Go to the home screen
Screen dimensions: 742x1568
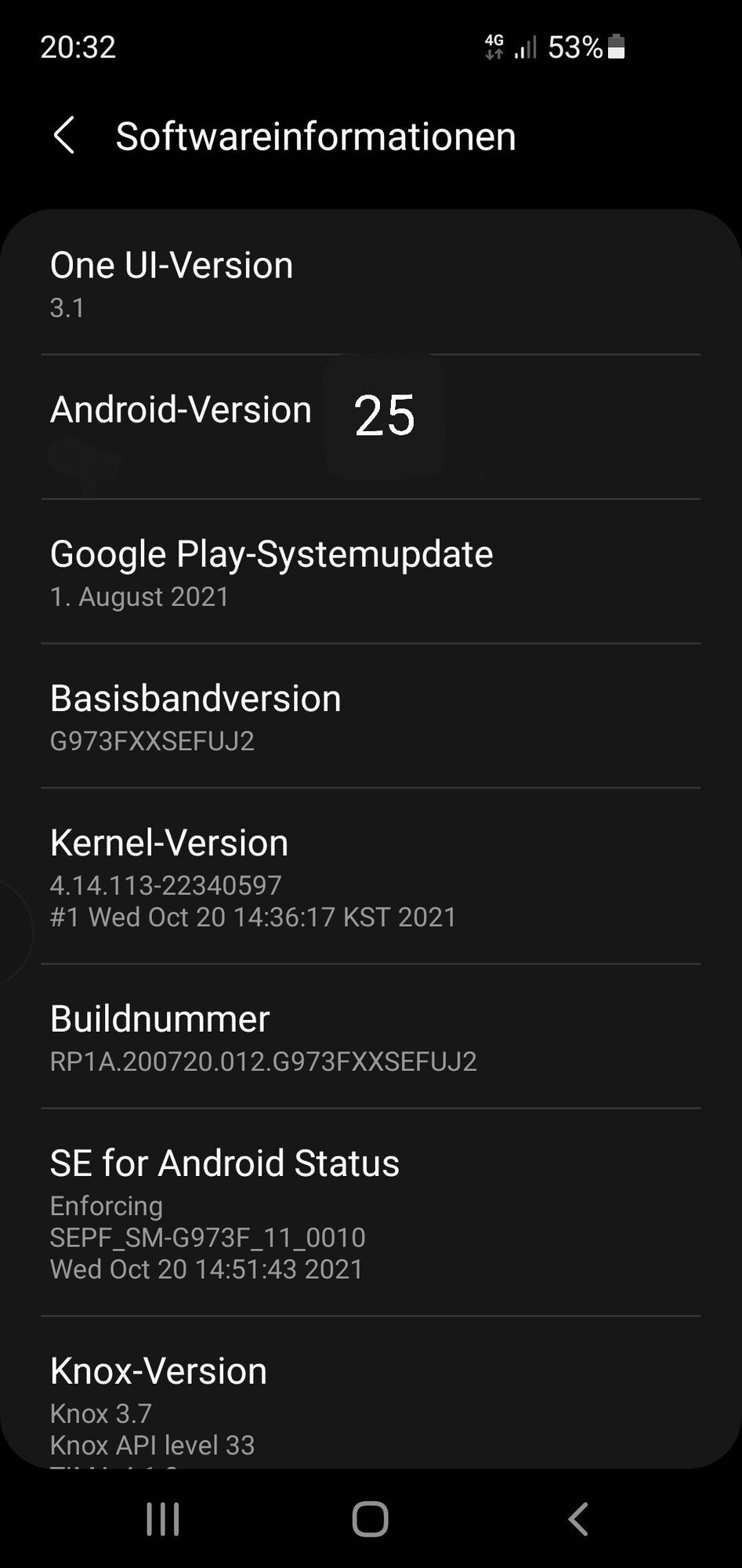coord(371,1519)
